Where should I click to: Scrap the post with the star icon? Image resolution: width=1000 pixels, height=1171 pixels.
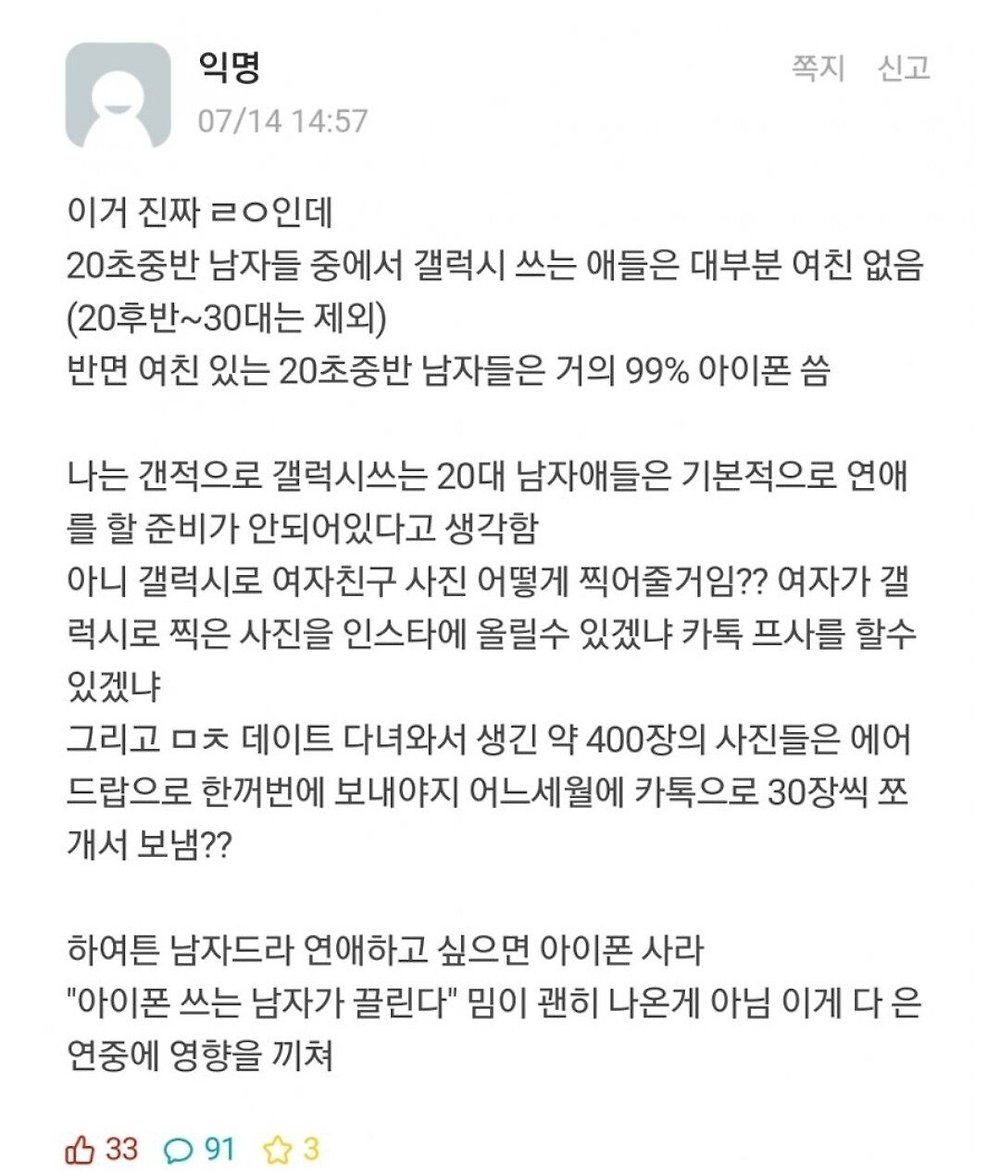coord(277,1149)
